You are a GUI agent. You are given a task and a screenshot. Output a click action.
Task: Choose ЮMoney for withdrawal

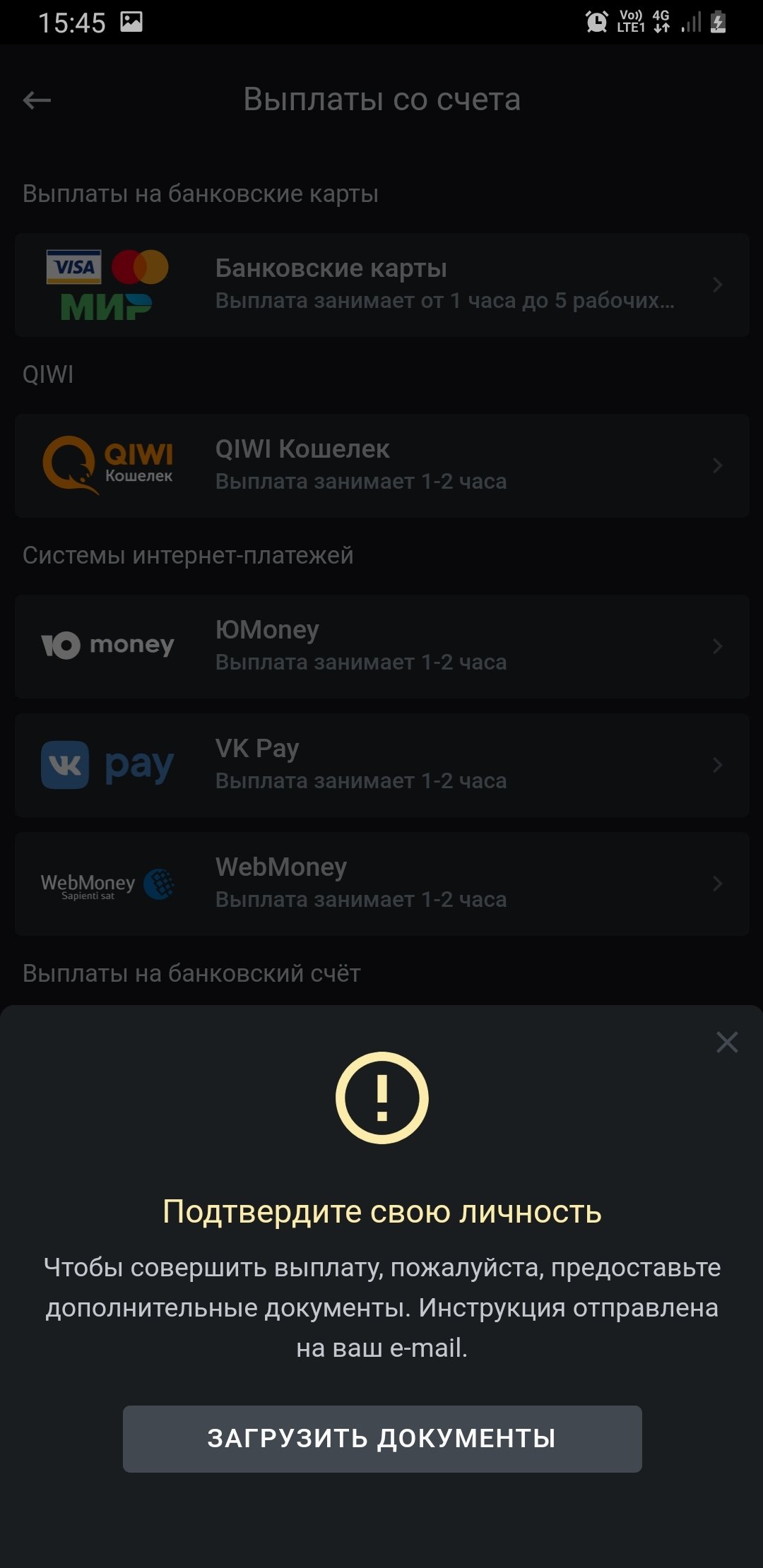click(381, 646)
